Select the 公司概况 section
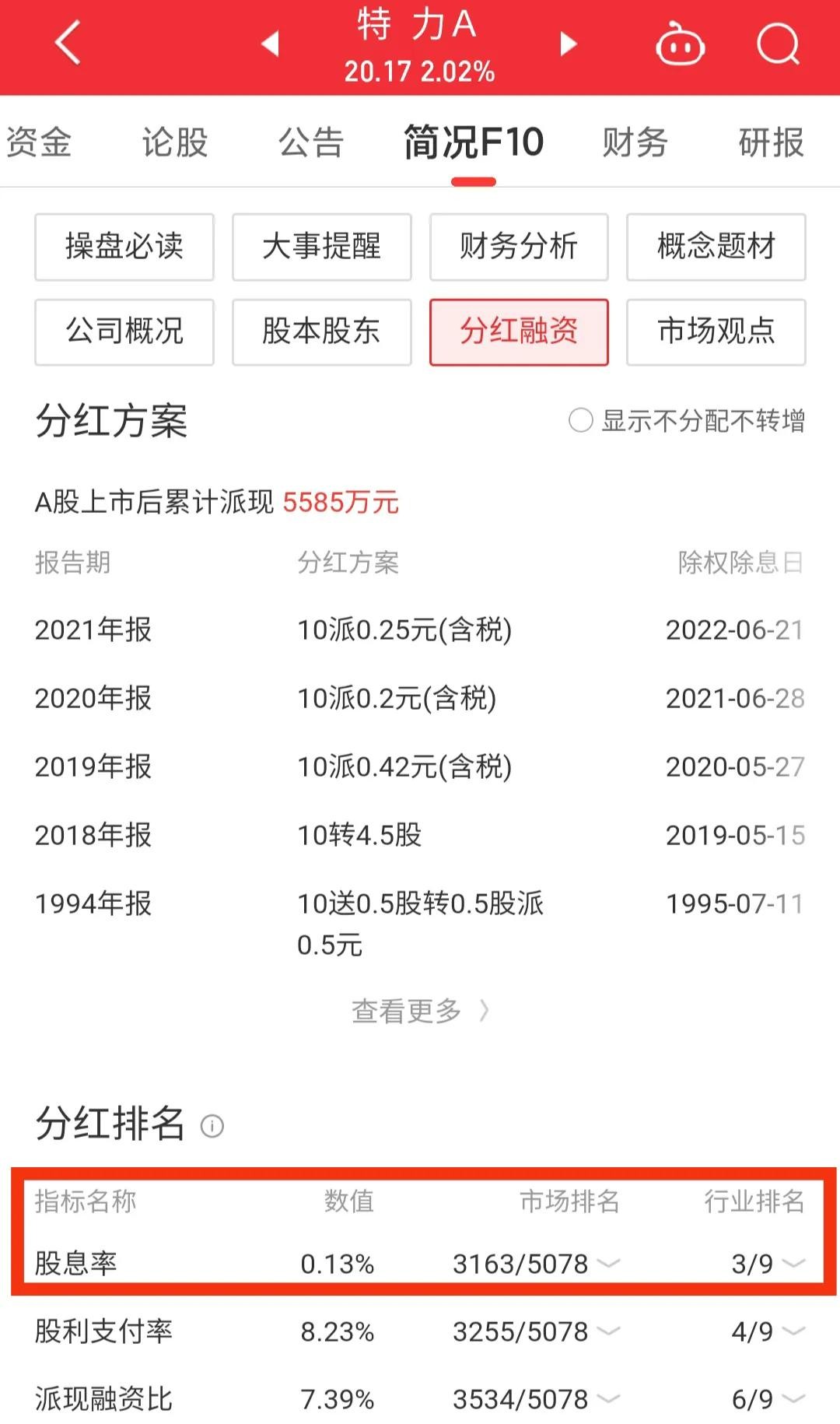The height and width of the screenshot is (1424, 840). point(124,331)
